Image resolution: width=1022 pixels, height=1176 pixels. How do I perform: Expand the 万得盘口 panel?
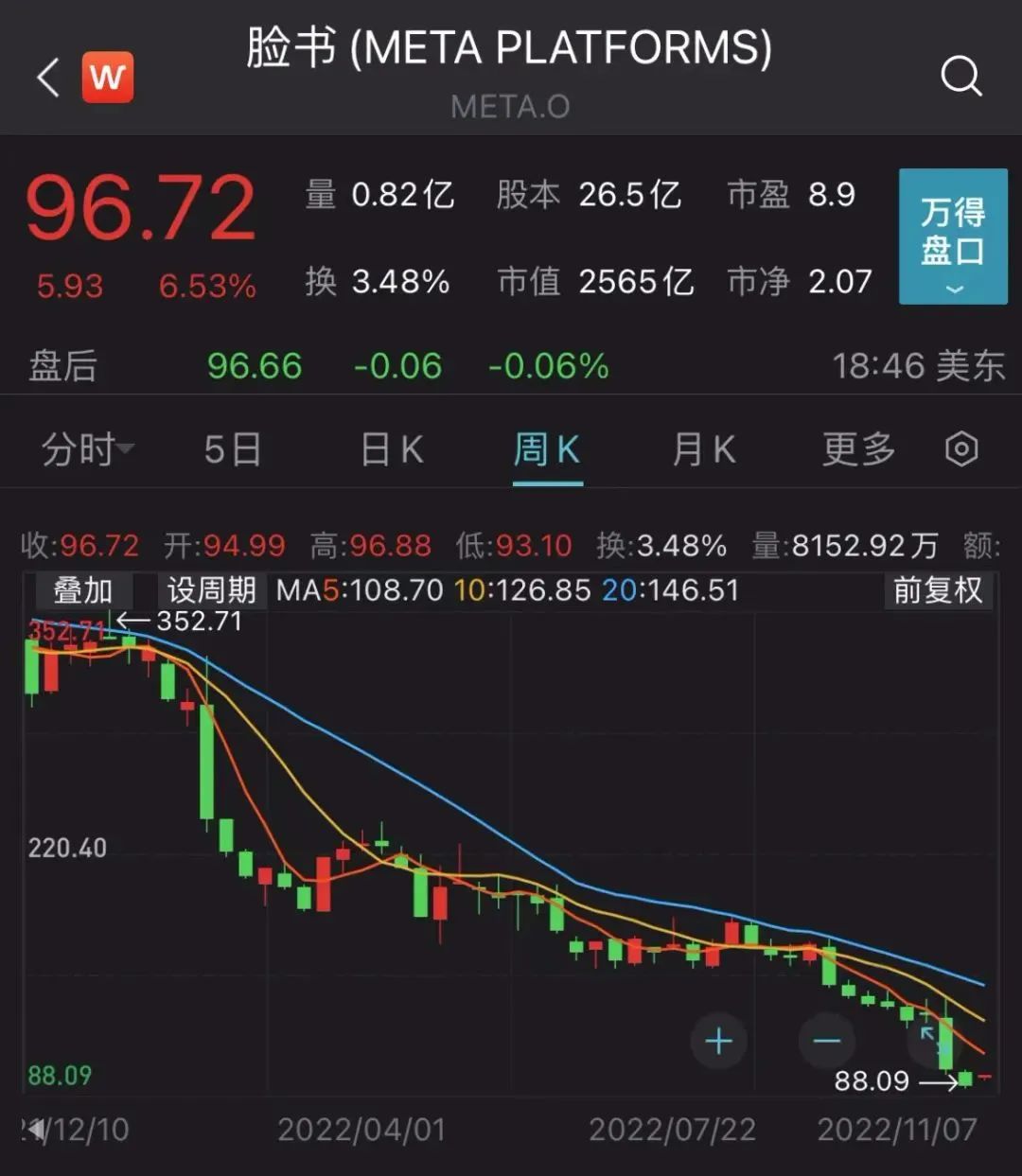click(953, 237)
